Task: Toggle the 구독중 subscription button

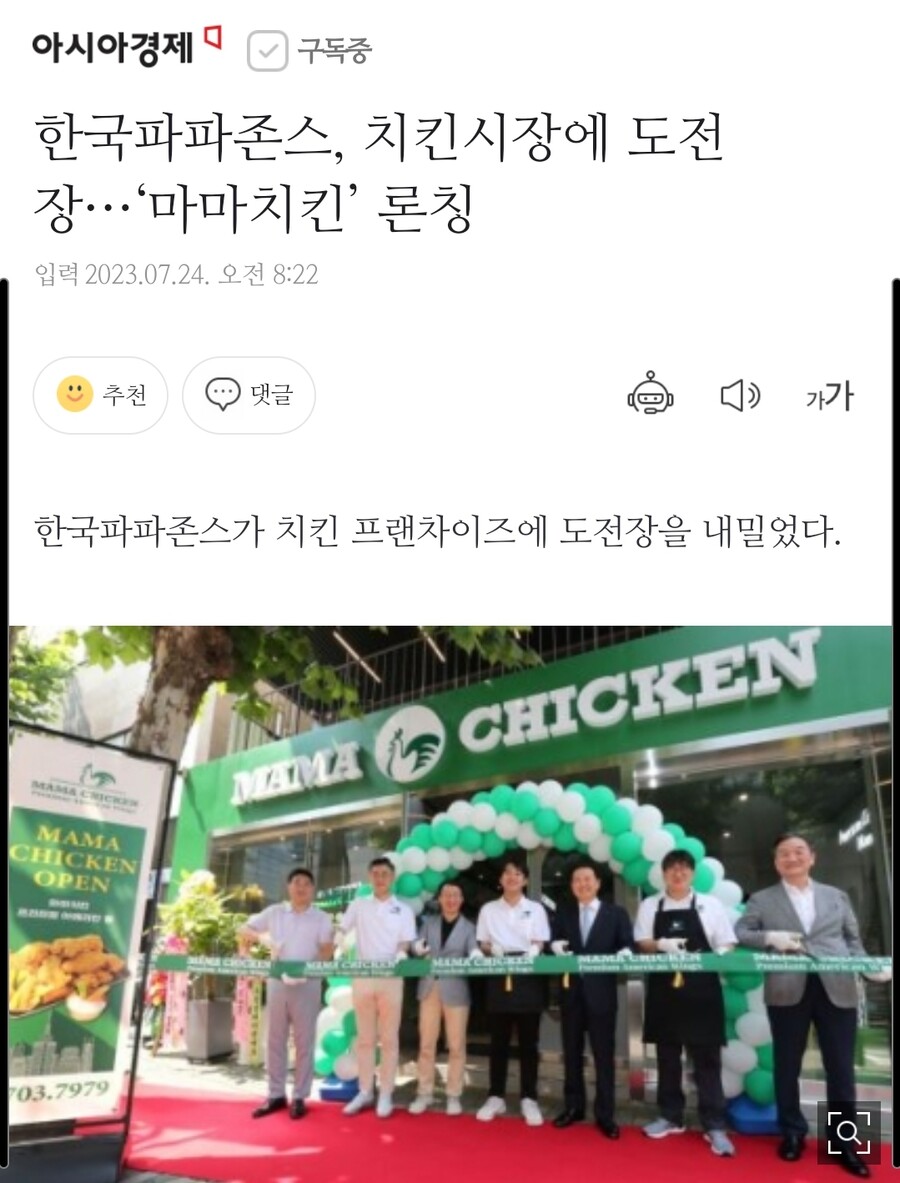Action: [x=309, y=50]
